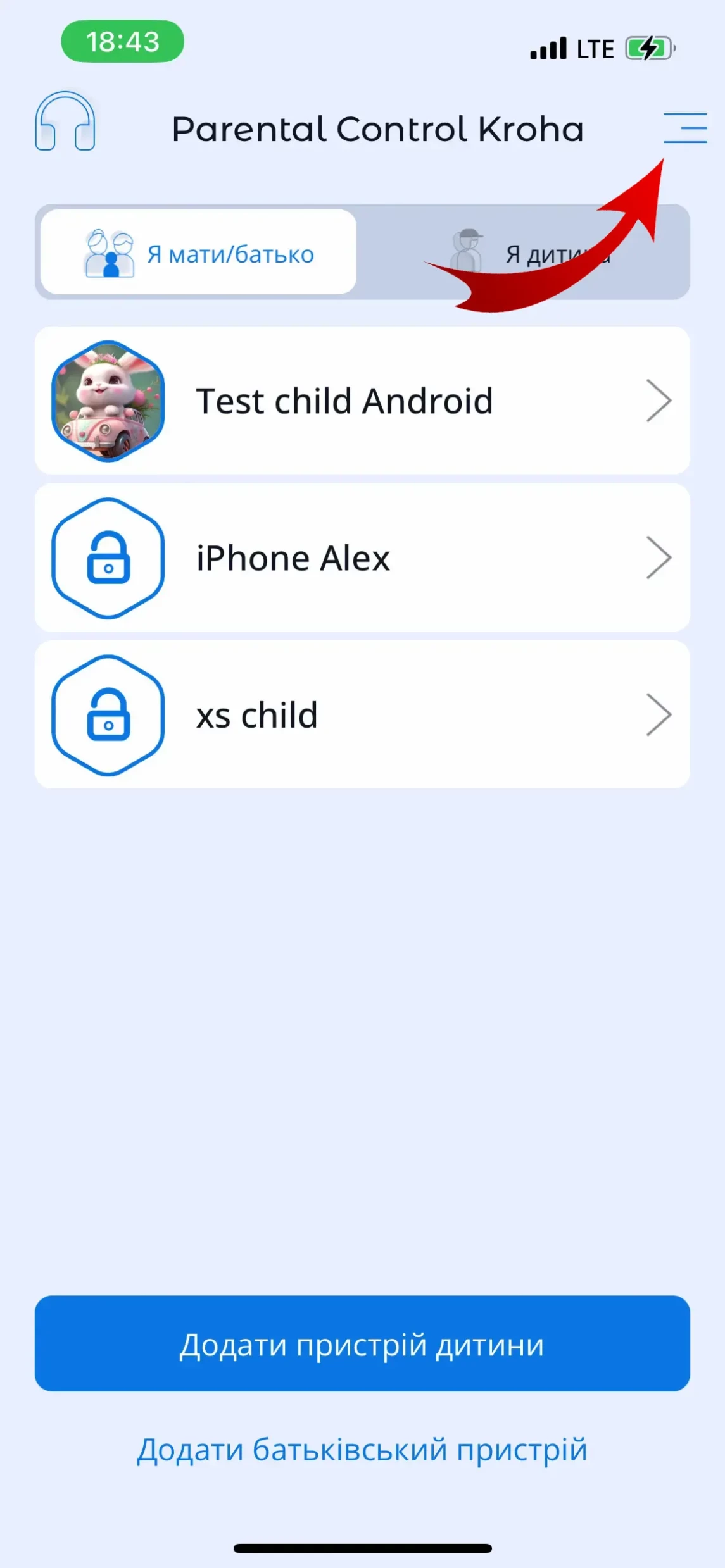Open Test child Android device
725x1568 pixels.
pyautogui.click(x=362, y=401)
